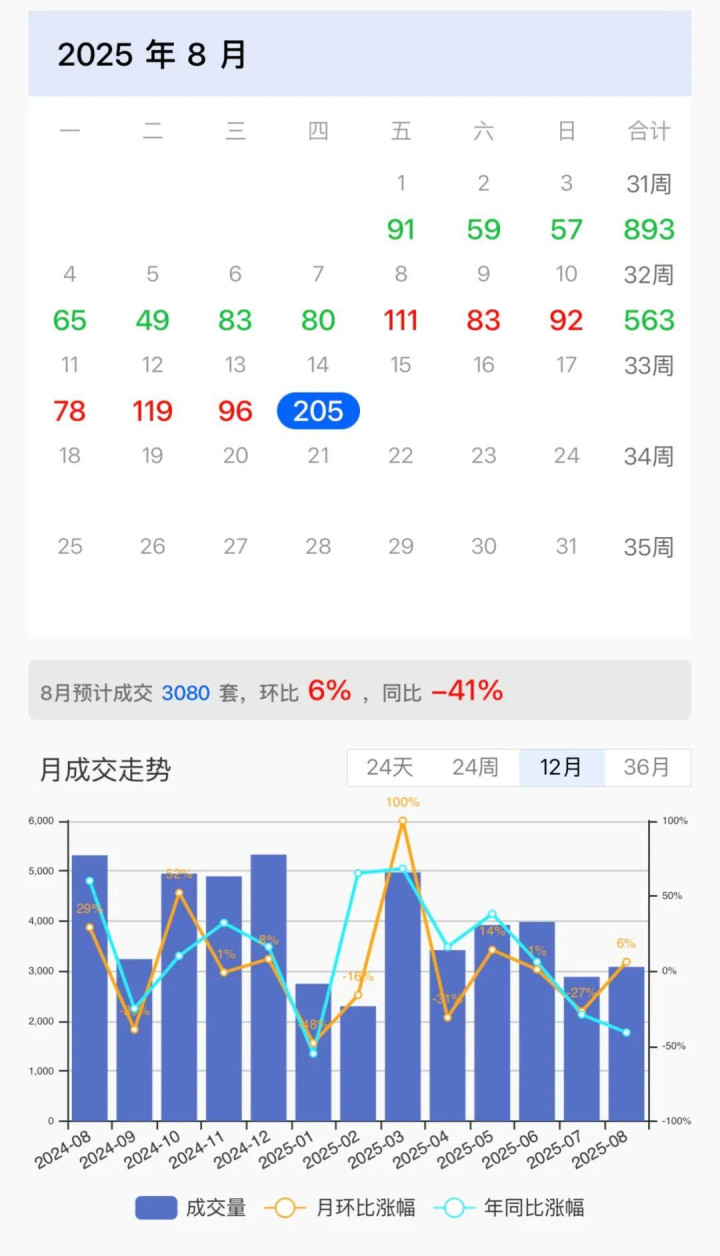Tap the 2025-03 bar in chart

click(x=403, y=996)
